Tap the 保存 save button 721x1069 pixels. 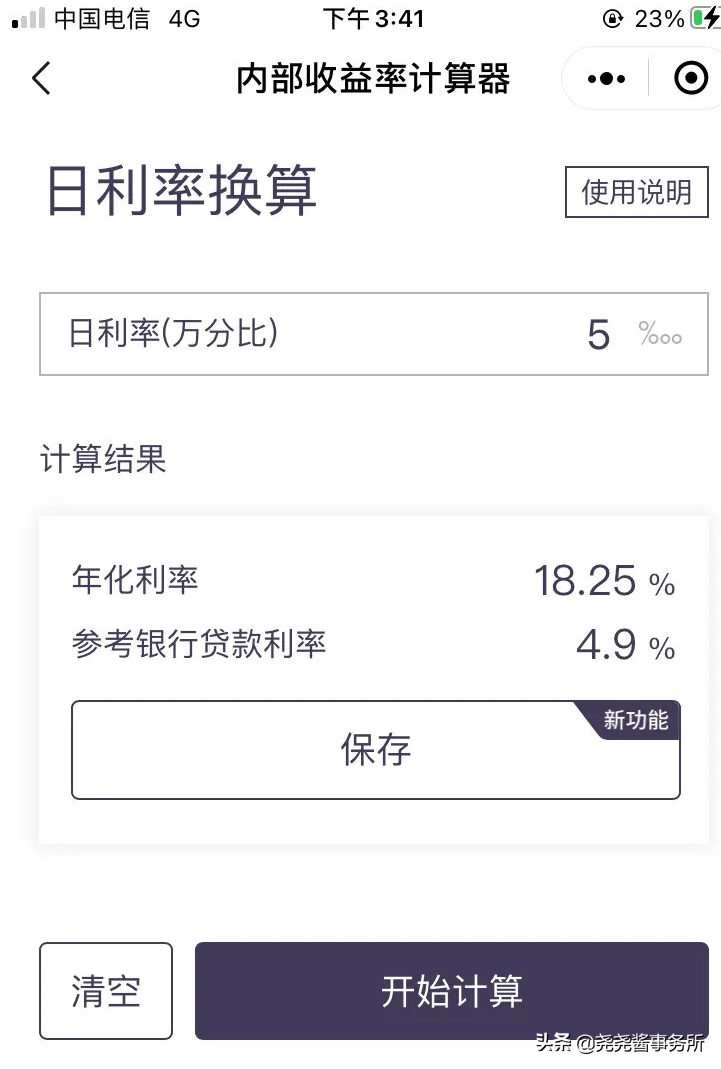[x=375, y=750]
